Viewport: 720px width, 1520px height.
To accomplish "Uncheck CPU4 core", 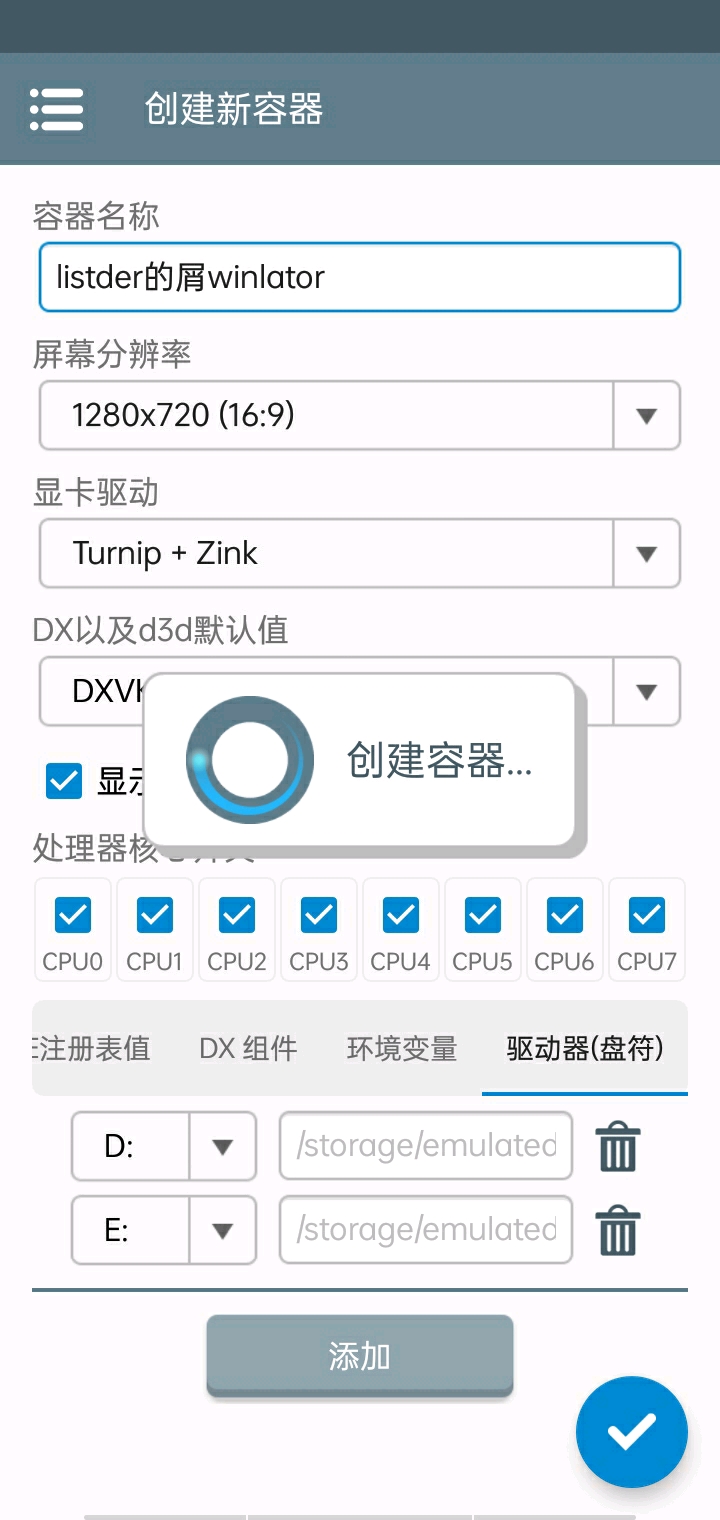I will pyautogui.click(x=401, y=915).
